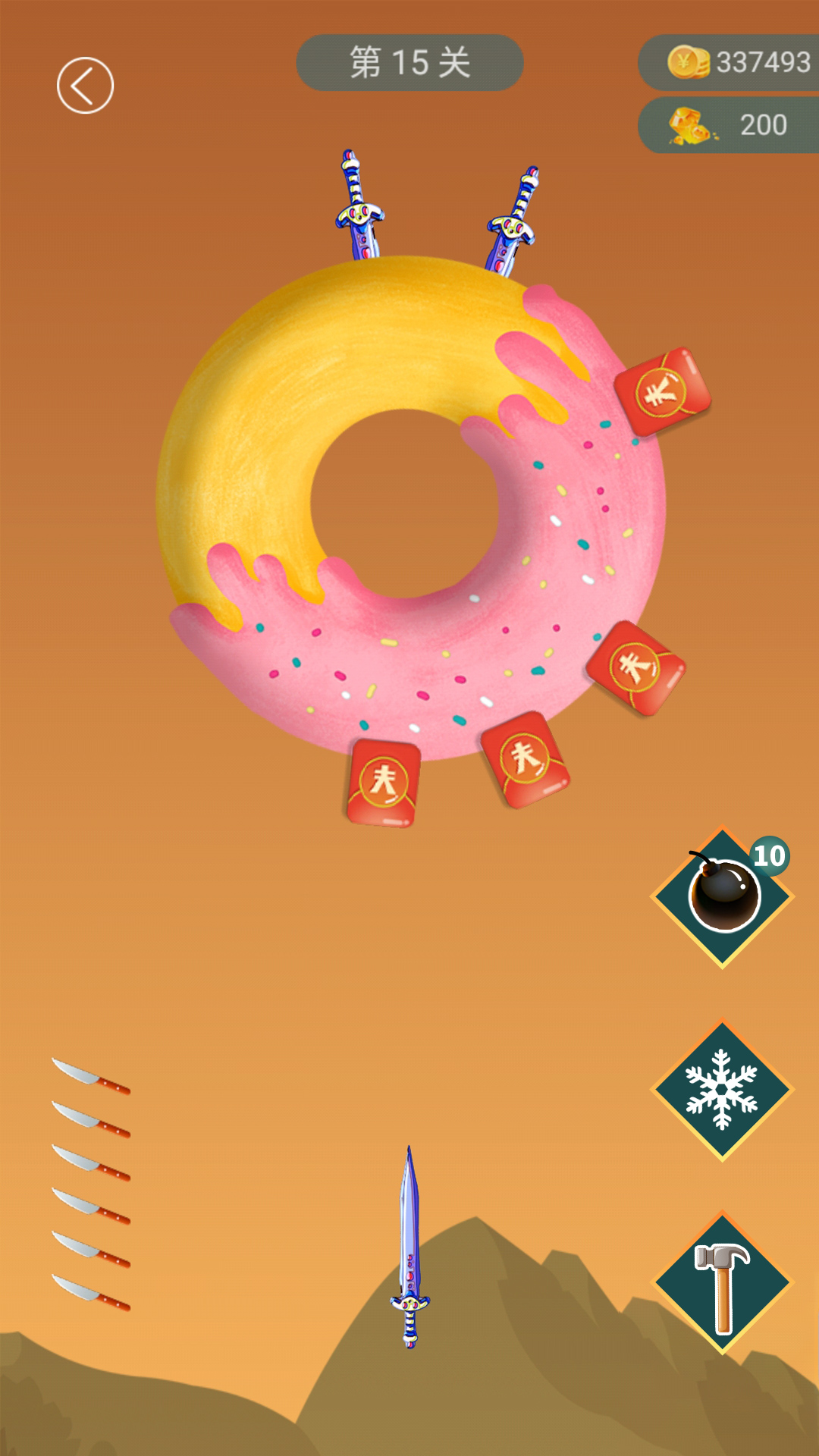Use the hammer power-up
Screen dimensions: 819x1456
(x=723, y=1283)
